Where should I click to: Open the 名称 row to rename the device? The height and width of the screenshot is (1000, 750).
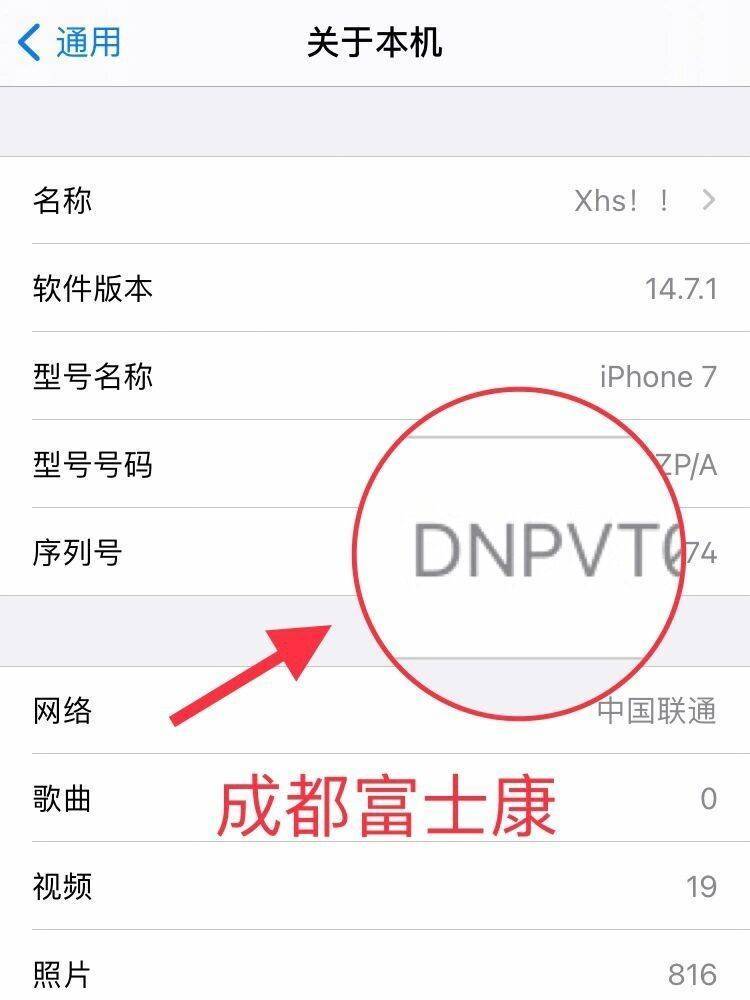click(375, 200)
